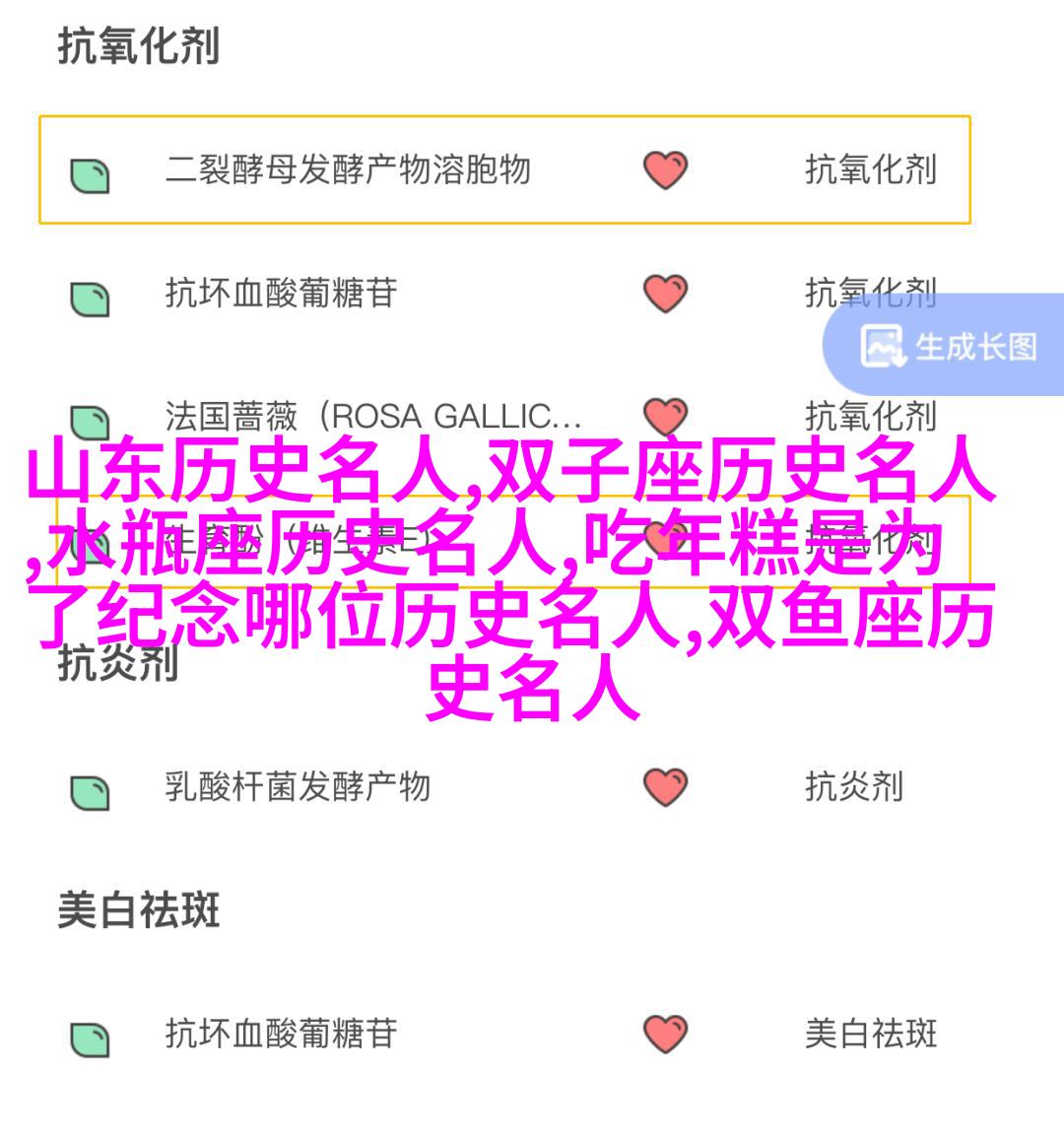Open the 乳酸杆菌发酵产物 ingredient row
The height and width of the screenshot is (1140, 1064).
click(298, 787)
